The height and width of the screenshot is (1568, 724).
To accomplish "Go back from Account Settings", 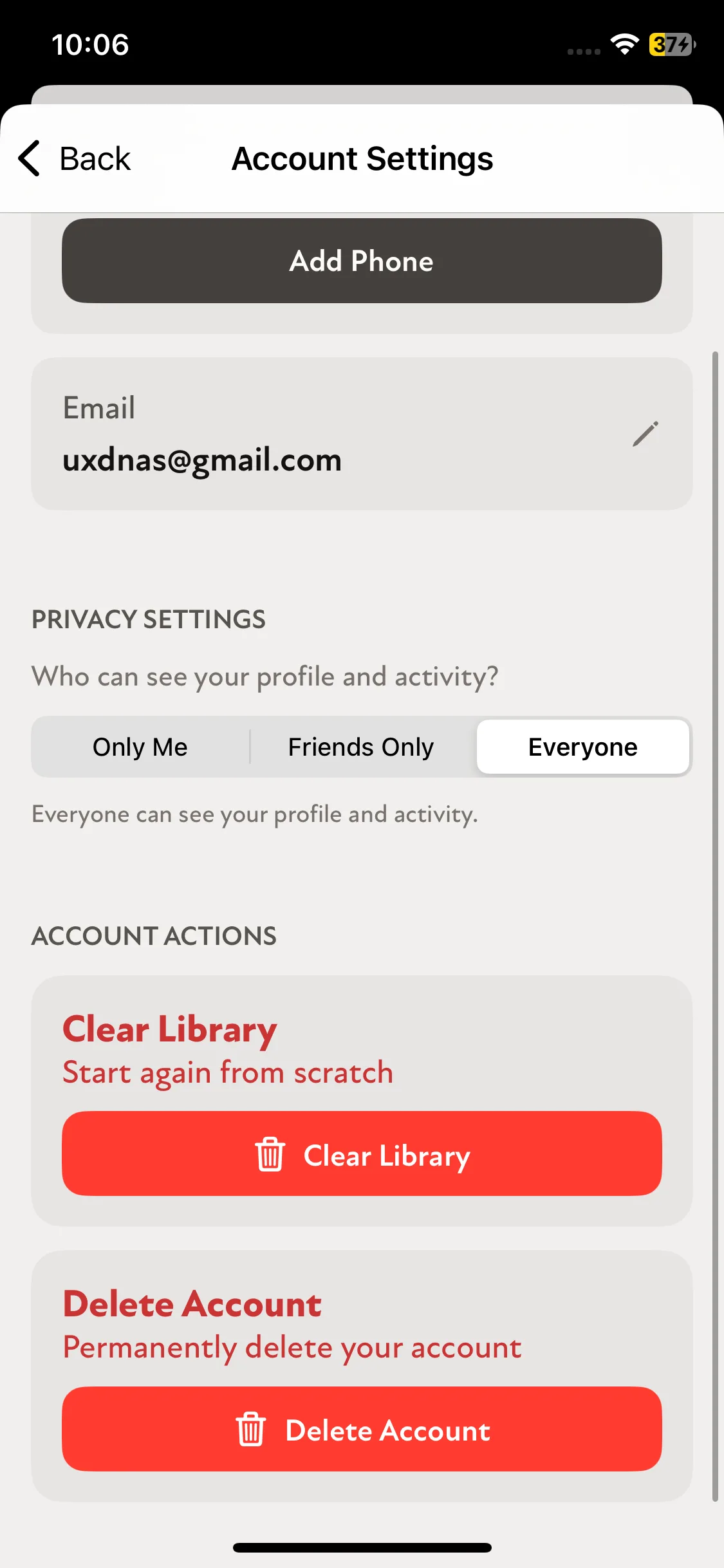I will [74, 158].
